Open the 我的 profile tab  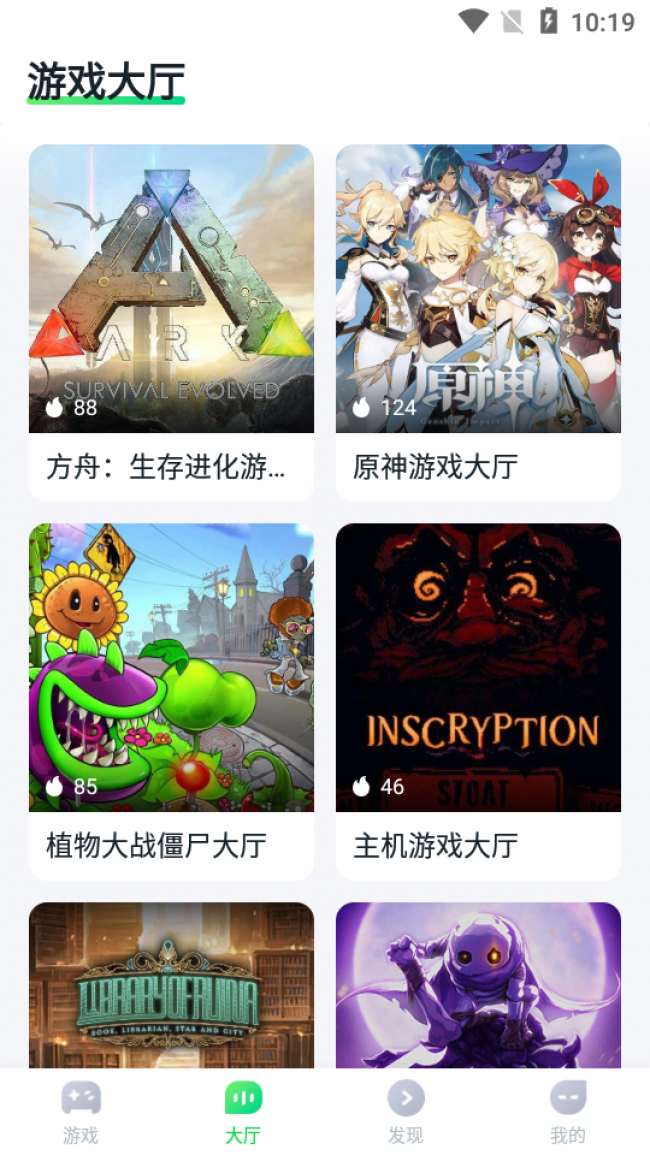pyautogui.click(x=568, y=1112)
